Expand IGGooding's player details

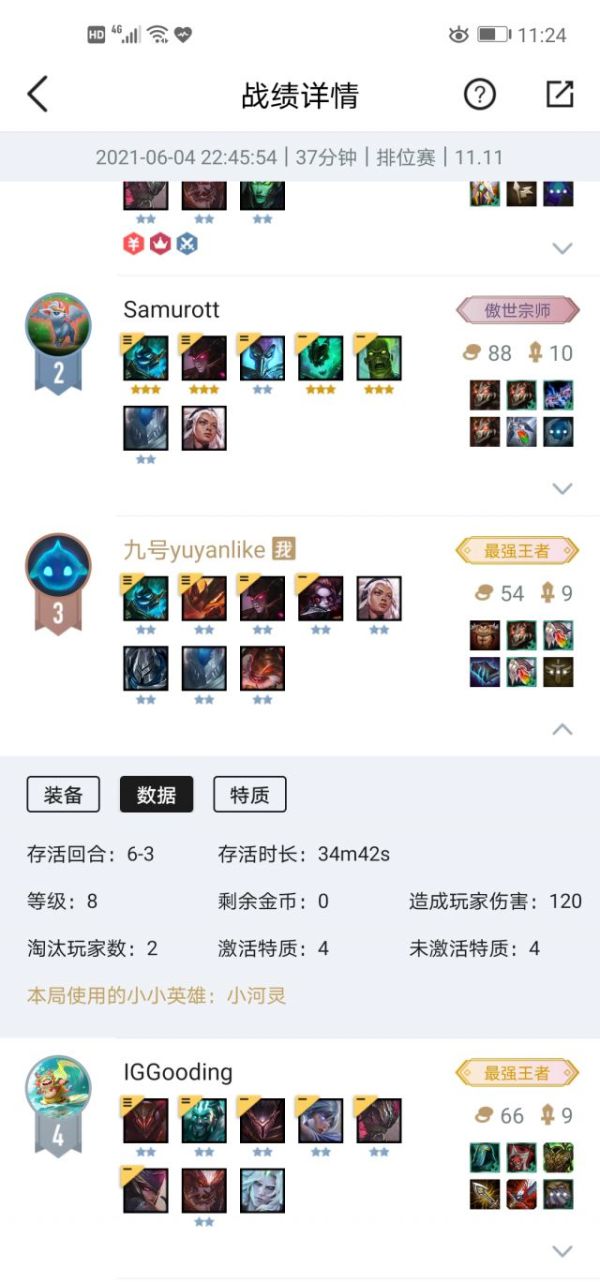coord(562,1251)
